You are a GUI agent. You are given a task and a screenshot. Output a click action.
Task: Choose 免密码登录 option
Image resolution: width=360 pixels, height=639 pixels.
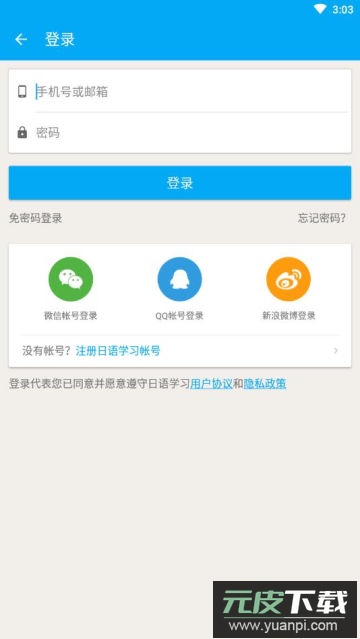(x=36, y=218)
